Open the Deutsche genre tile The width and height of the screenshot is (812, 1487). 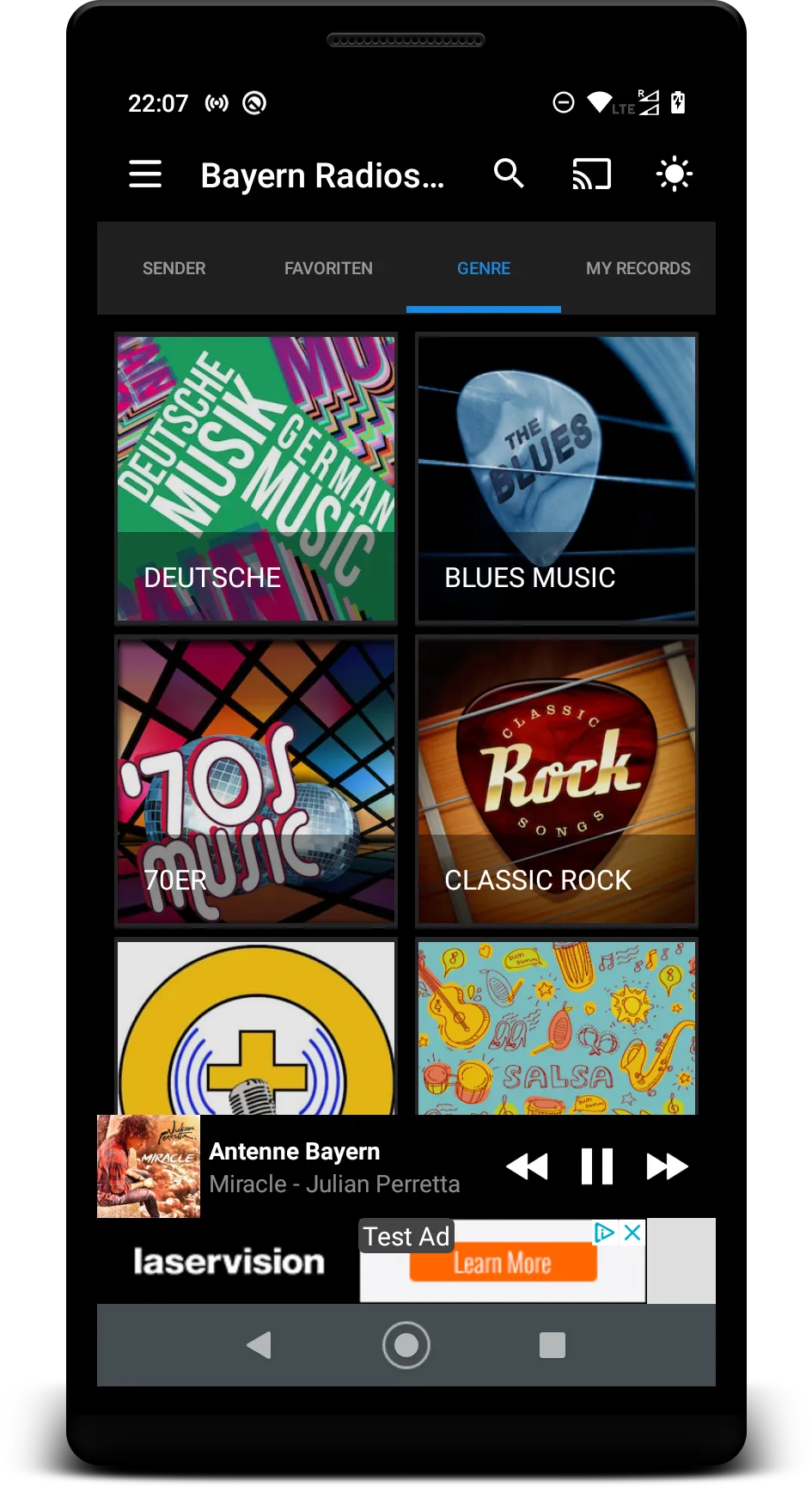[256, 479]
